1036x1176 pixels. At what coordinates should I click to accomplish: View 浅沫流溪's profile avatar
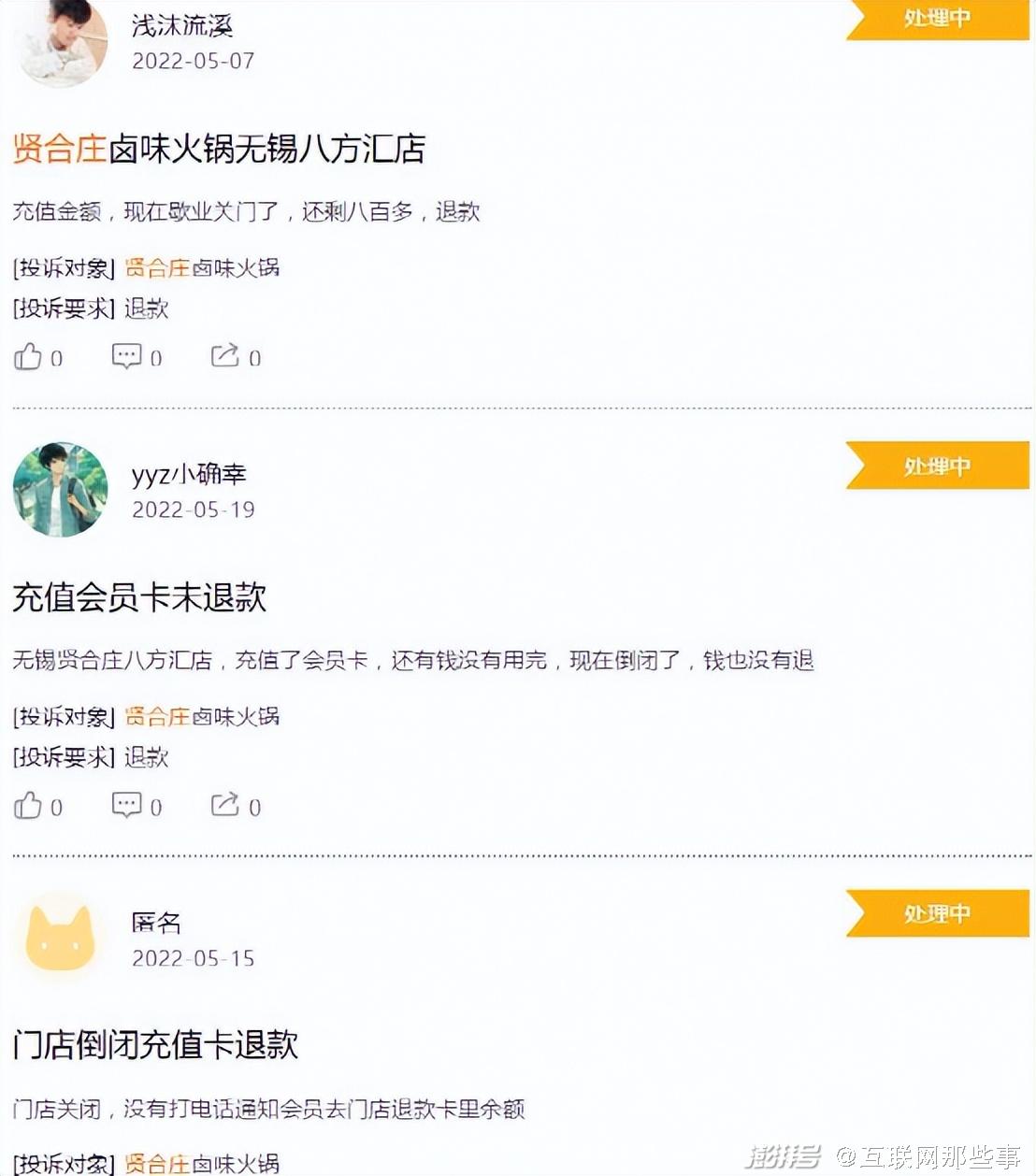(x=61, y=41)
